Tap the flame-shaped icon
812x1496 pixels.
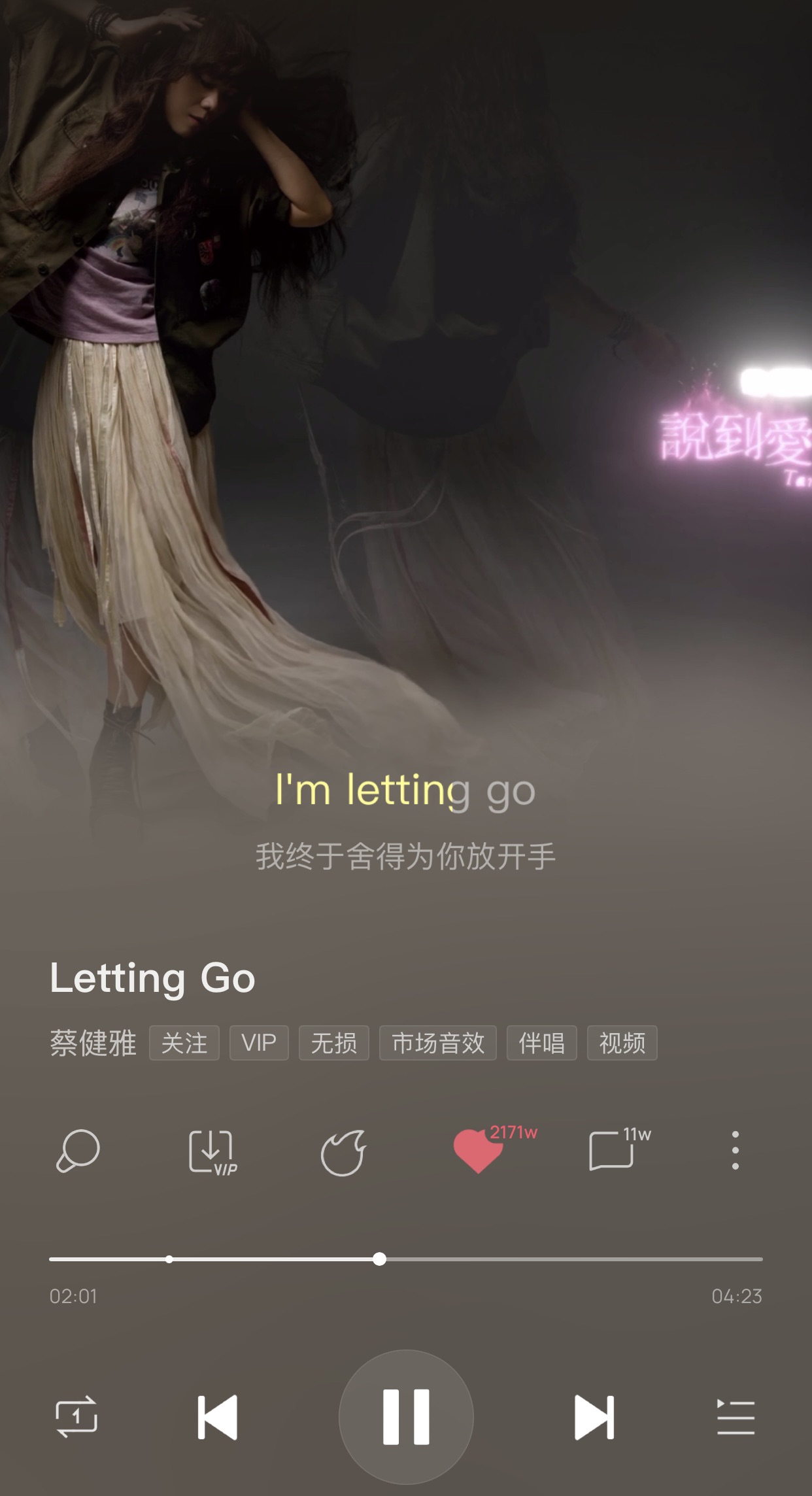344,1152
